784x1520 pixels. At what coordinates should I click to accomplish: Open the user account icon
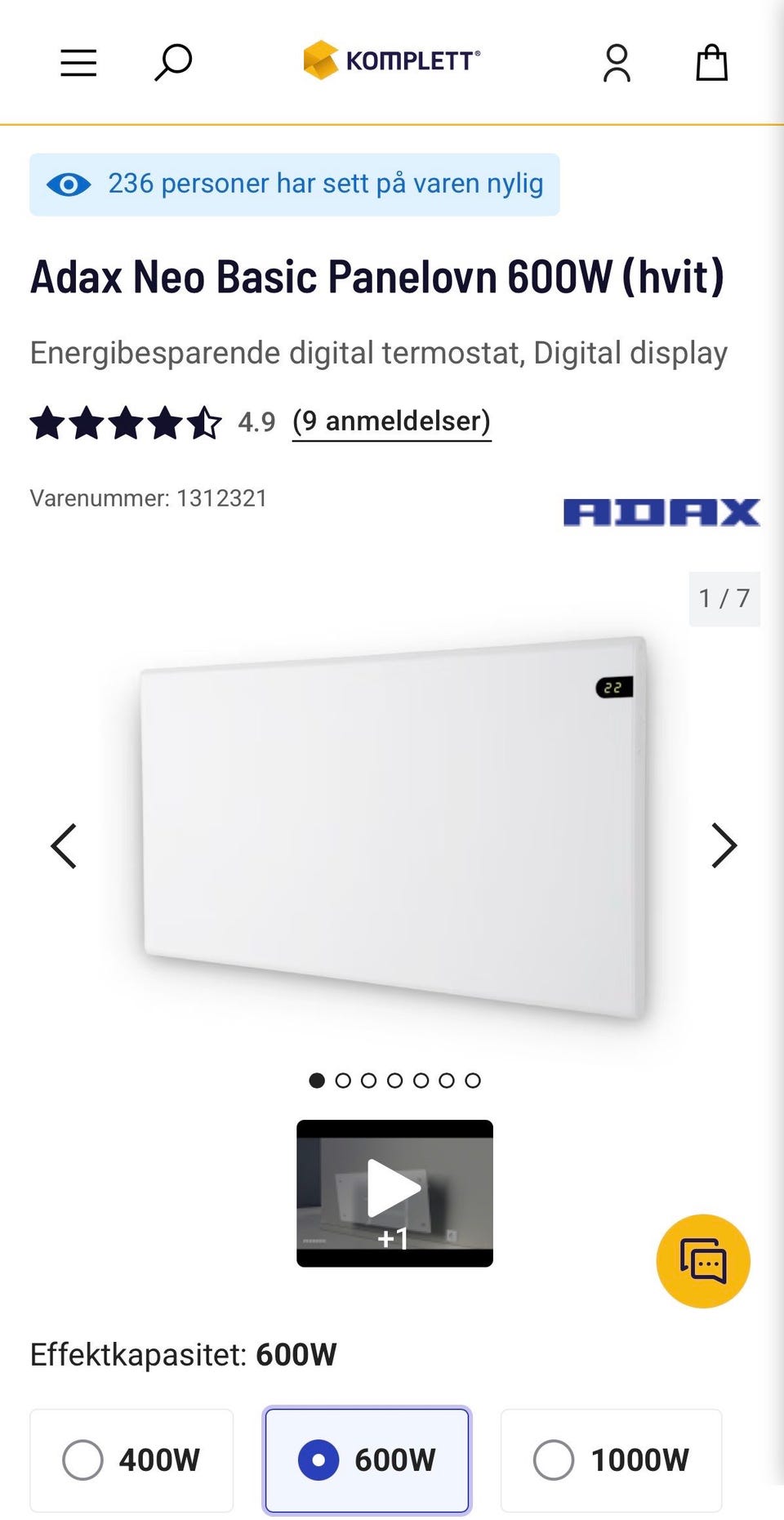click(617, 63)
